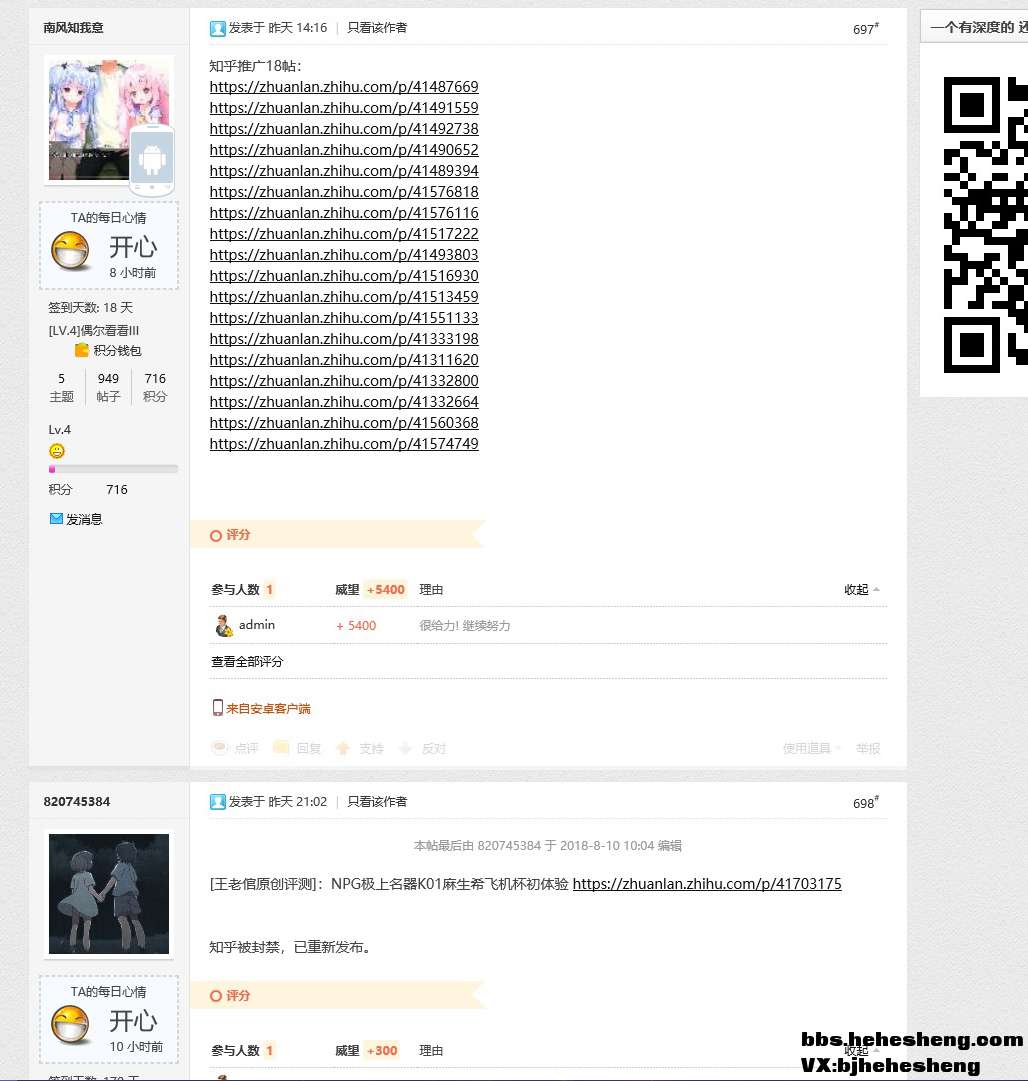Open link zhuanlan.zhihu.com/p/41574749

point(344,444)
